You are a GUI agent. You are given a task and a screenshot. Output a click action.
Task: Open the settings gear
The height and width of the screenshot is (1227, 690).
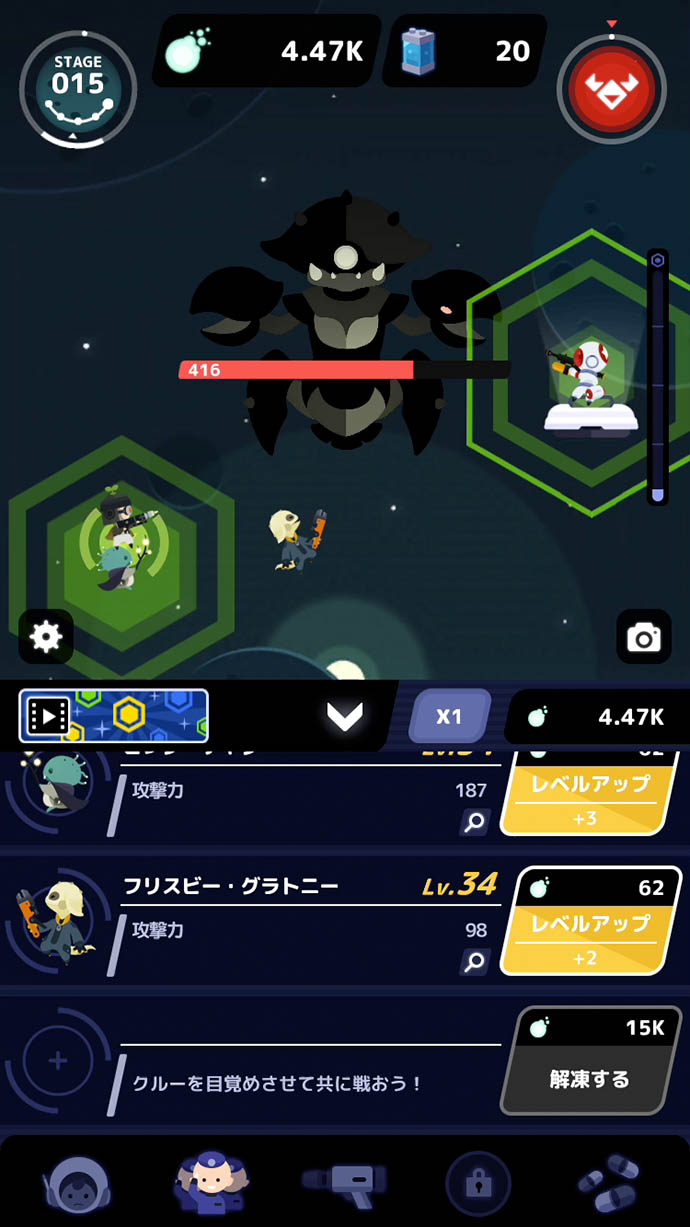pyautogui.click(x=46, y=637)
